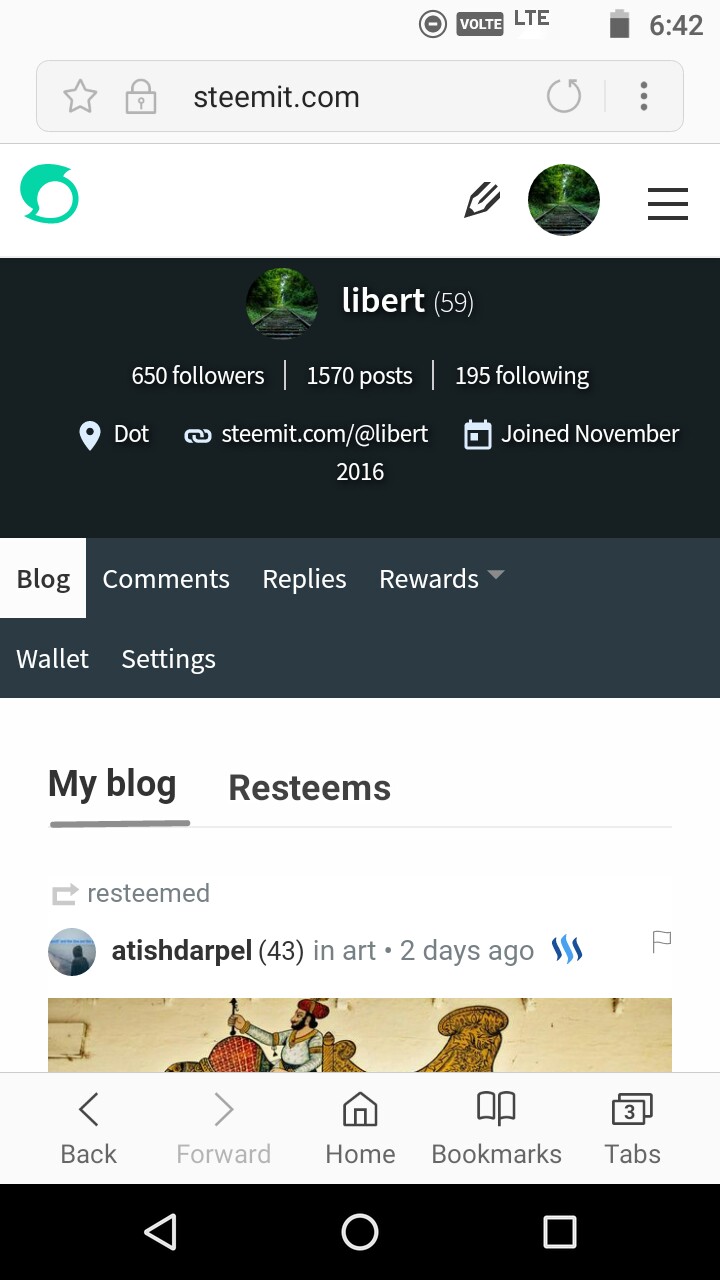Switch to the Replies tab
The width and height of the screenshot is (720, 1280).
pos(304,579)
